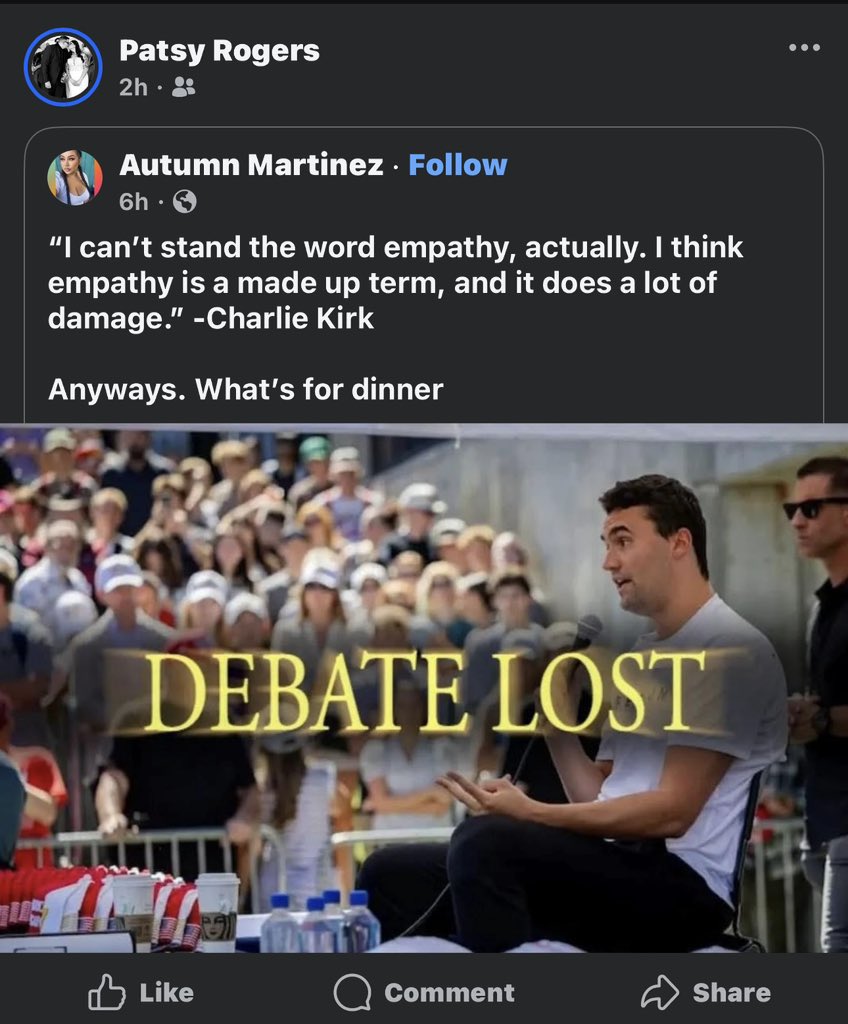848x1024 pixels.
Task: View Patsy Rogers' profile by name
Action: pos(219,51)
